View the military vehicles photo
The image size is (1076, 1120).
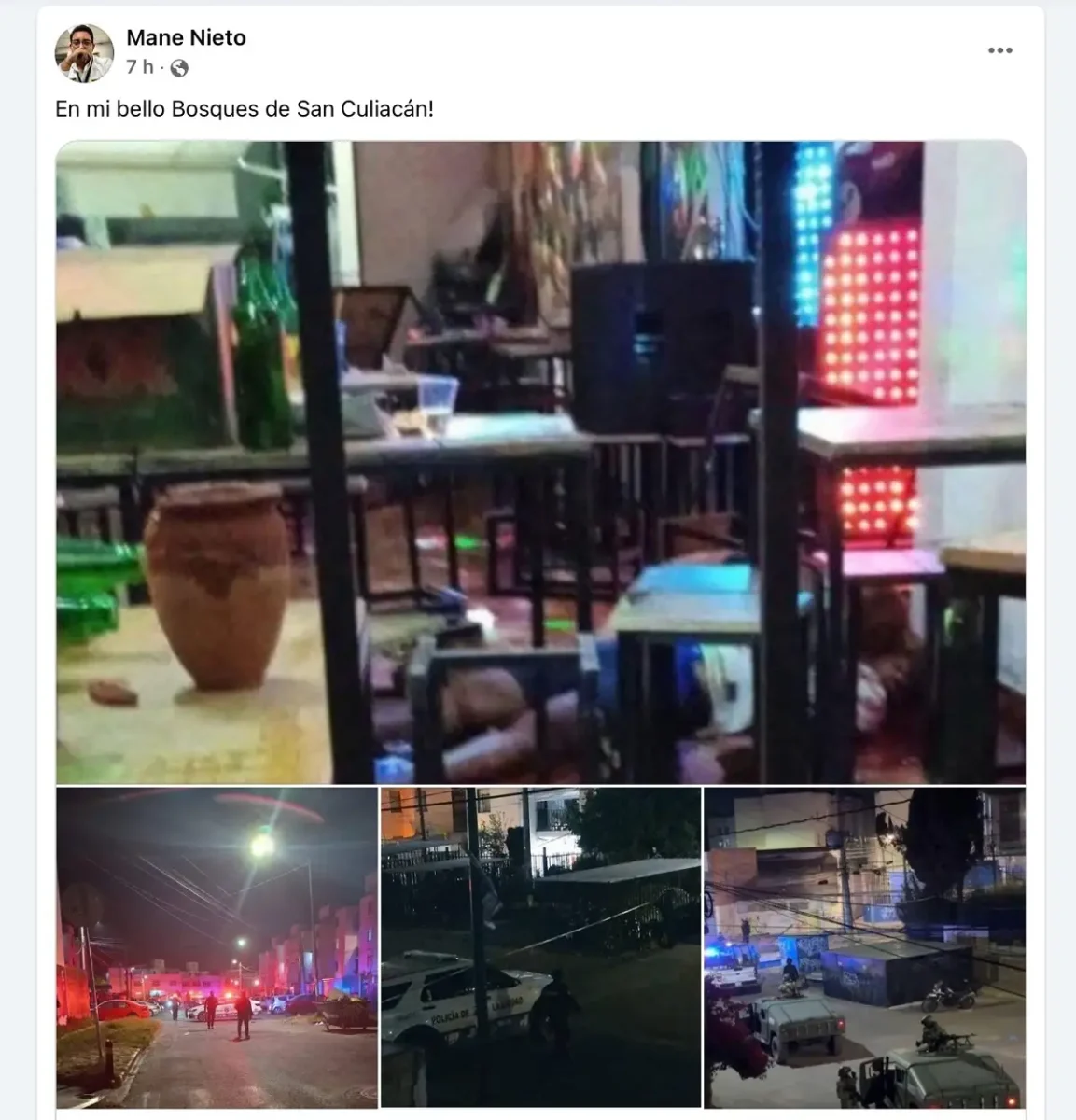pyautogui.click(x=864, y=947)
